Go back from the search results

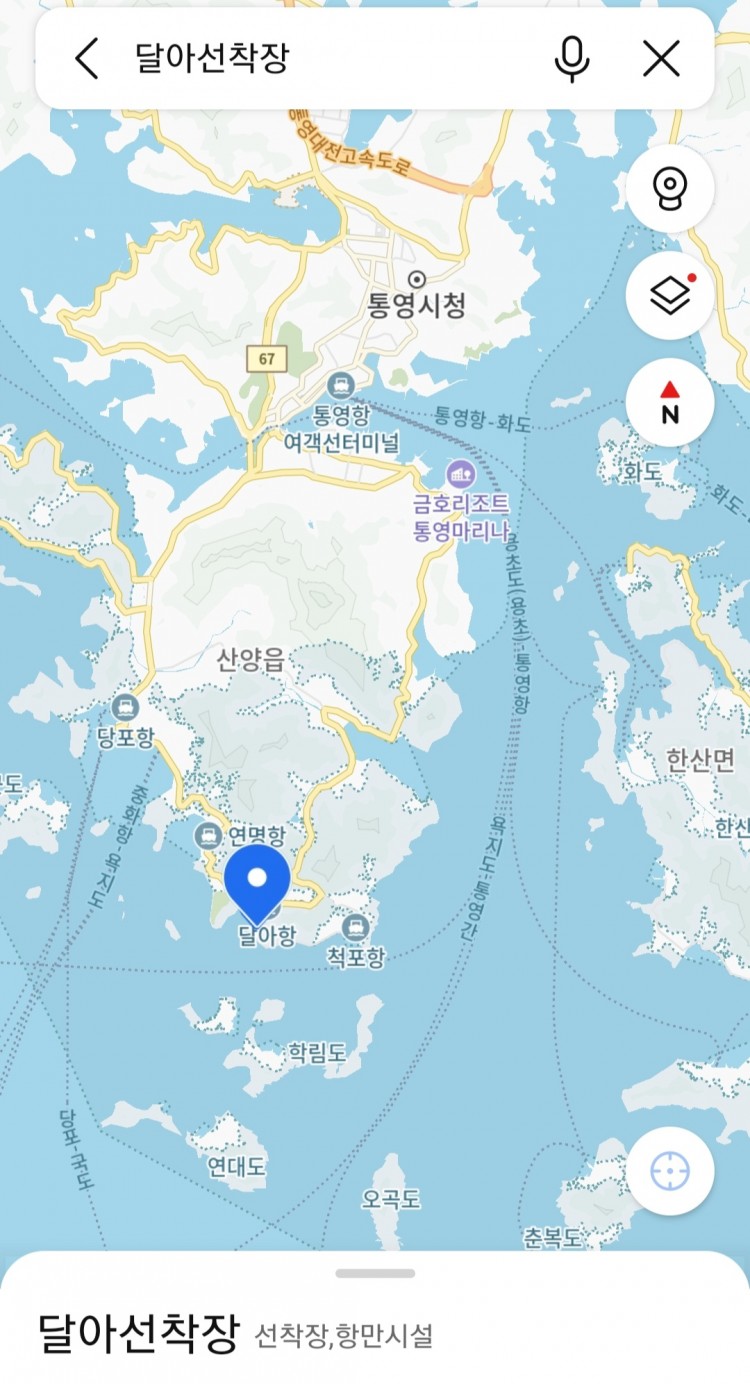pos(87,59)
